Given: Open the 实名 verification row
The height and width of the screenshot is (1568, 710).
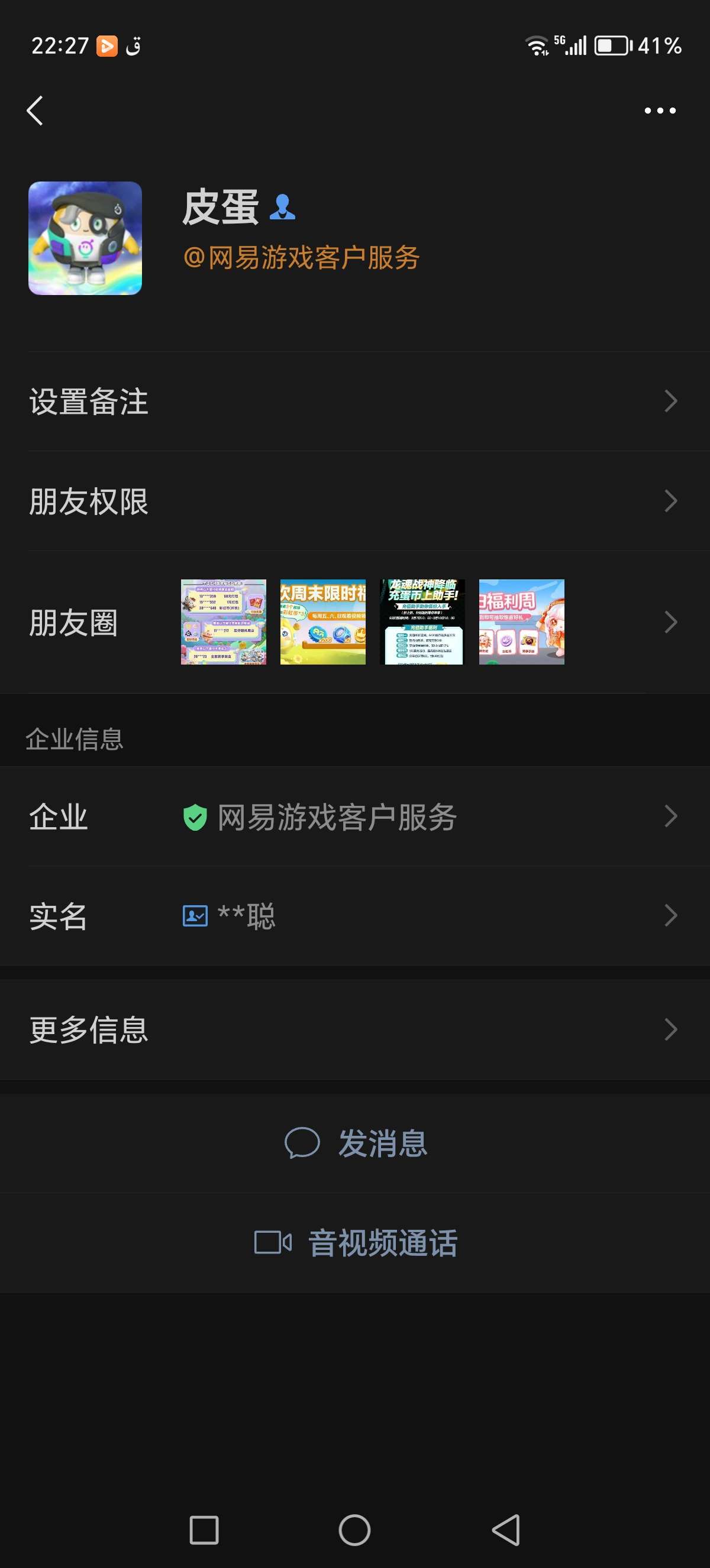Looking at the screenshot, I should pyautogui.click(x=355, y=916).
